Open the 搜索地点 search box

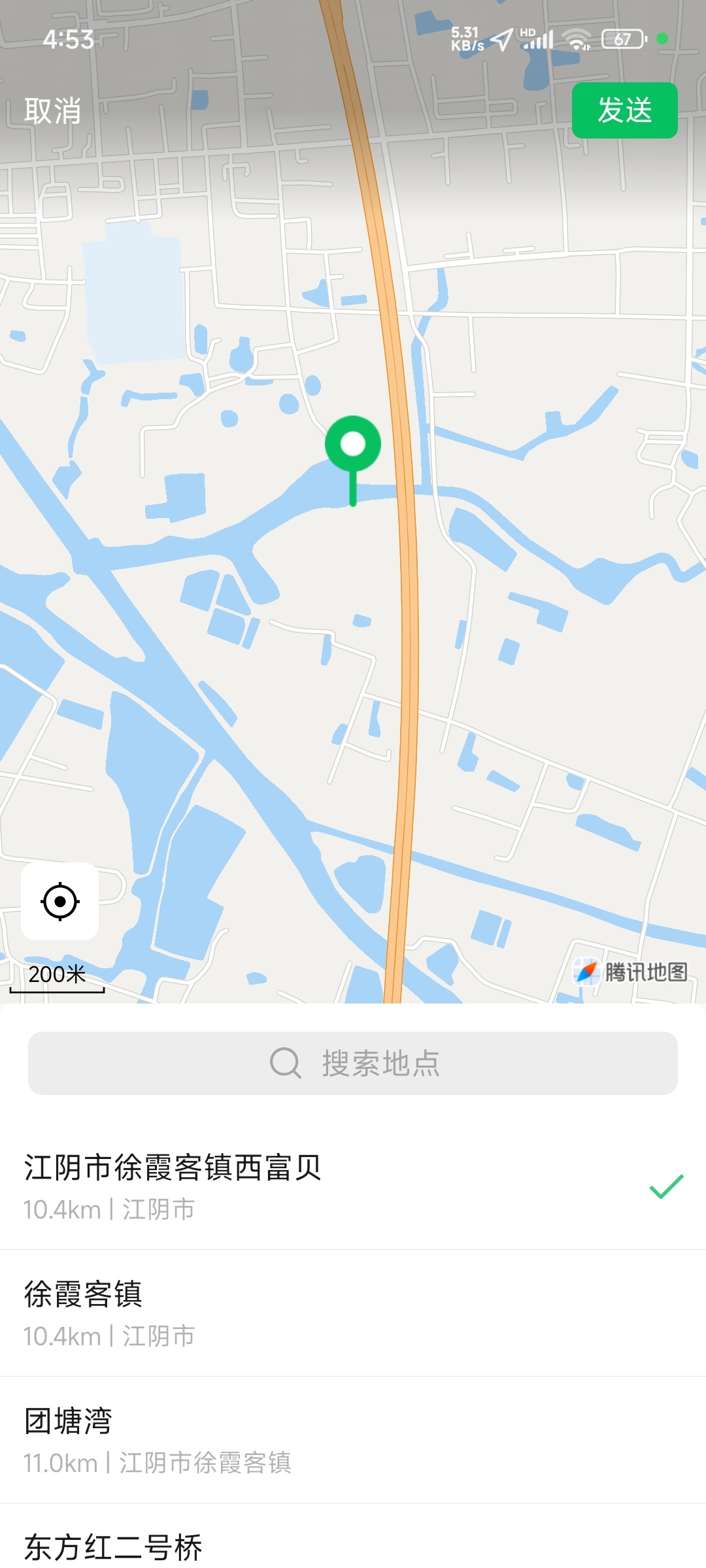tap(353, 1063)
